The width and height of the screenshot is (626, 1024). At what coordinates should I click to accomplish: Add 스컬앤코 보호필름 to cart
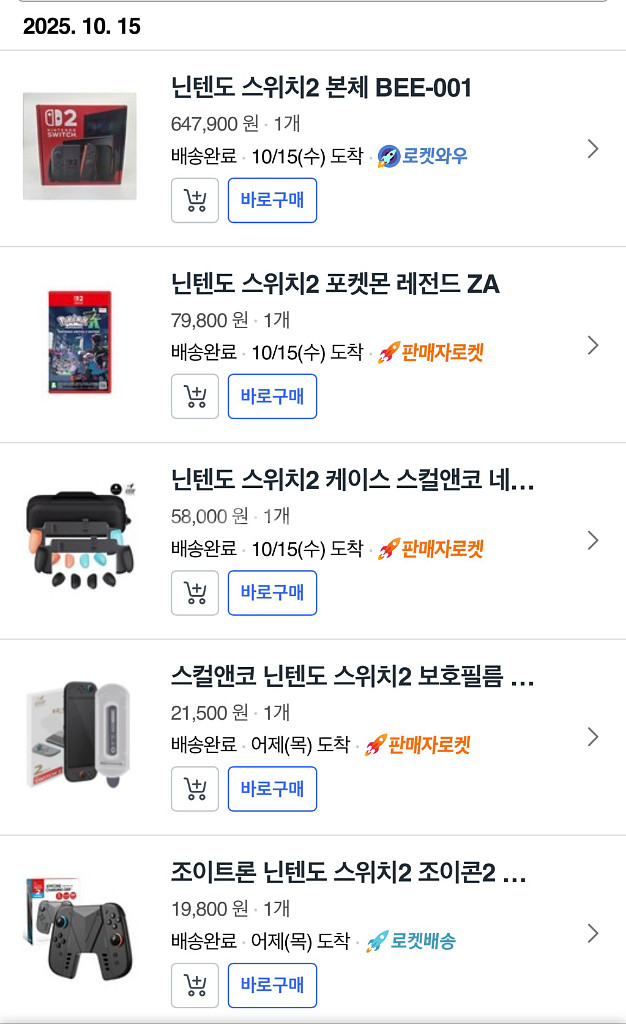(x=195, y=789)
